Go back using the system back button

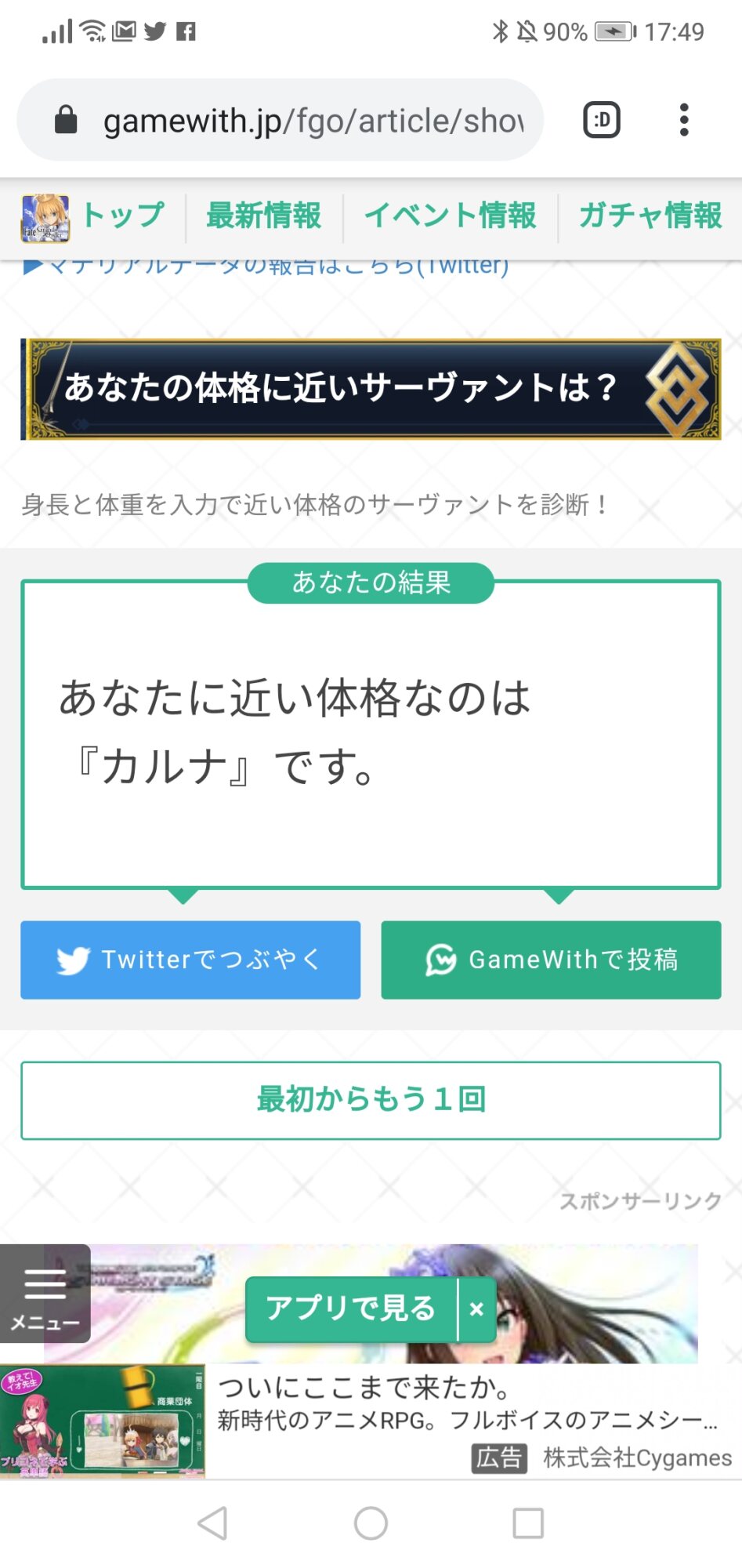click(213, 1523)
